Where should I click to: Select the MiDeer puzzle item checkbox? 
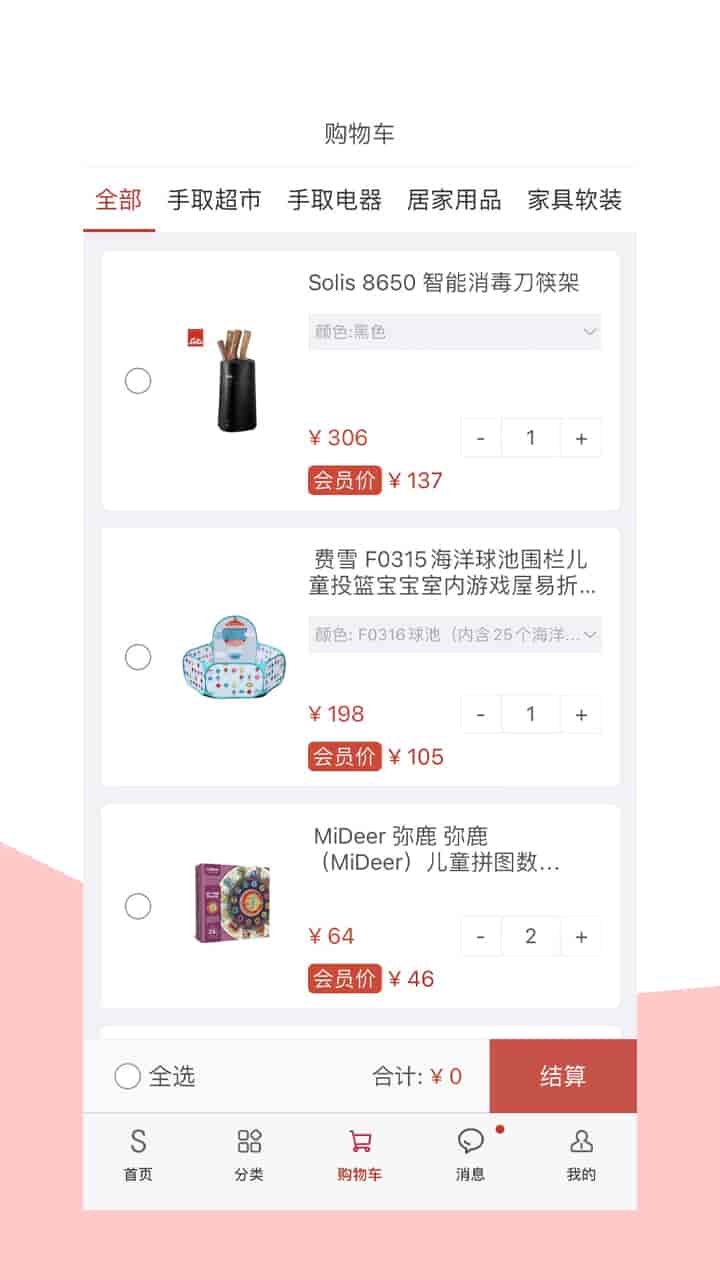click(x=138, y=907)
